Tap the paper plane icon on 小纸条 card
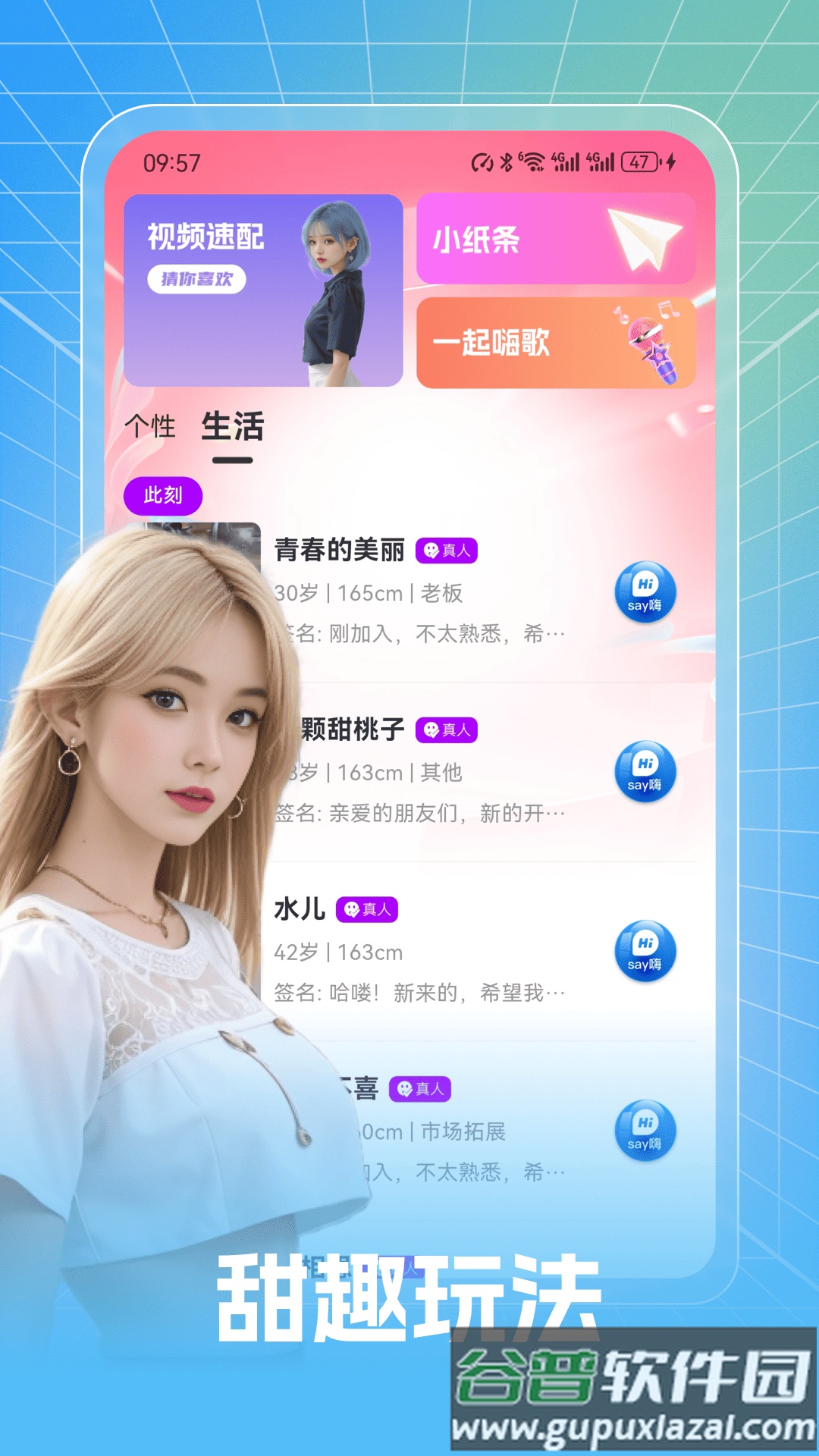819x1456 pixels. 648,237
